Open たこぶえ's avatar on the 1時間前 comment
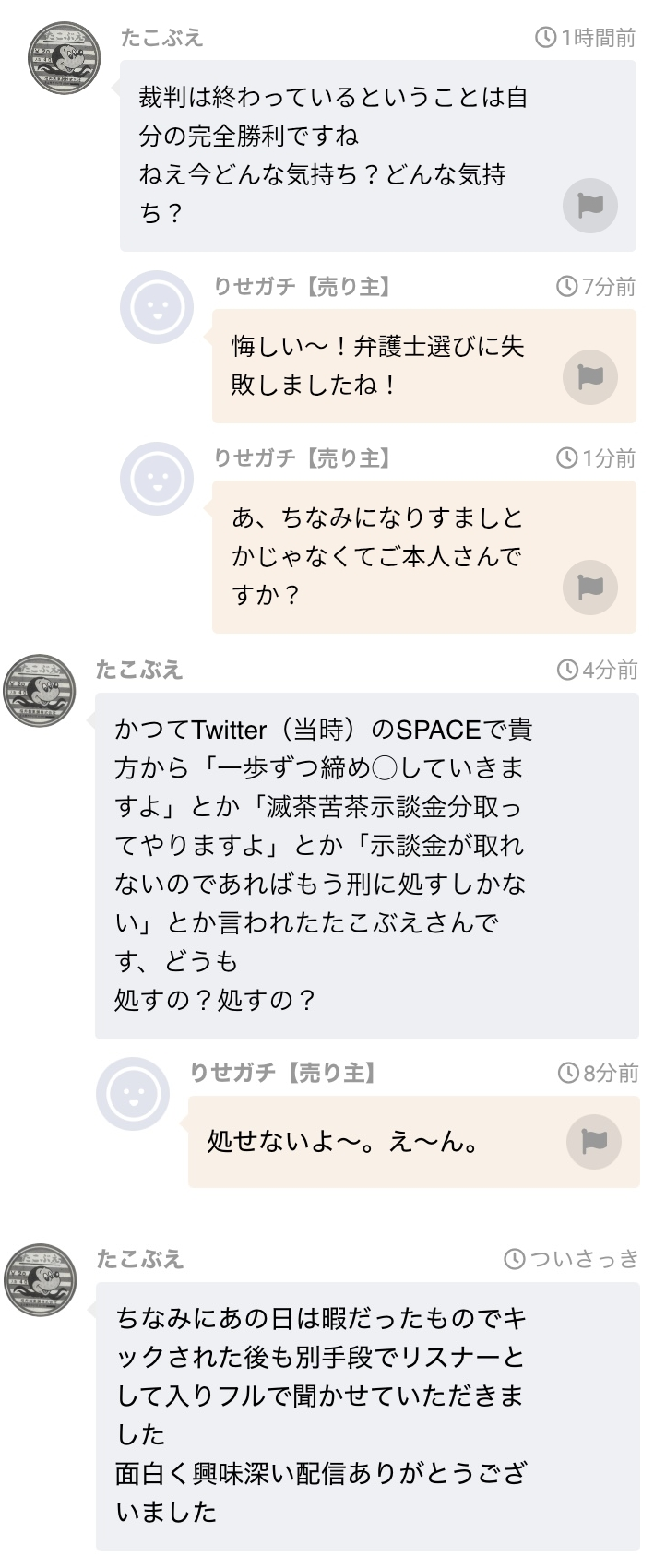 [x=64, y=57]
